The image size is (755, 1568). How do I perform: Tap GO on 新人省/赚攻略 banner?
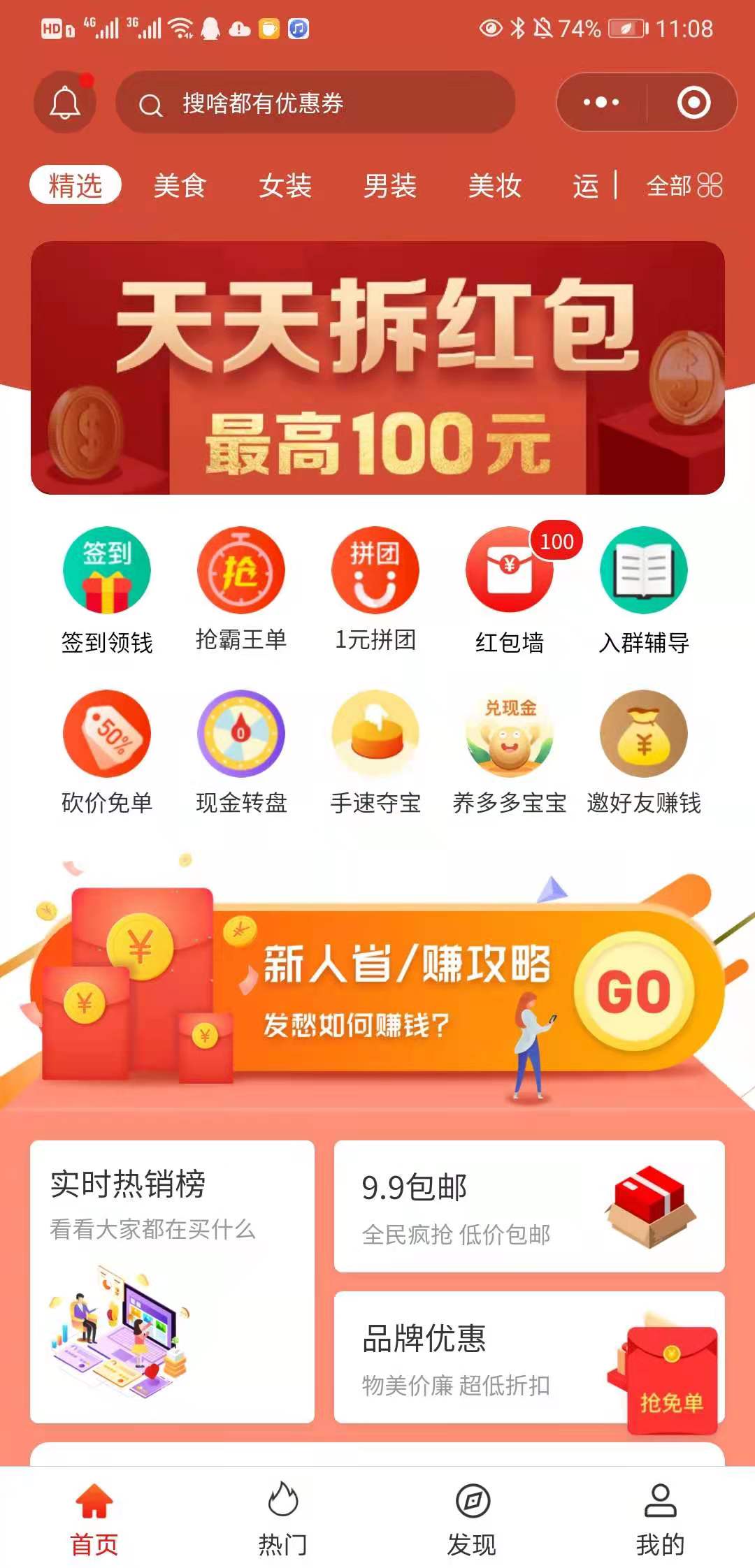click(x=633, y=991)
